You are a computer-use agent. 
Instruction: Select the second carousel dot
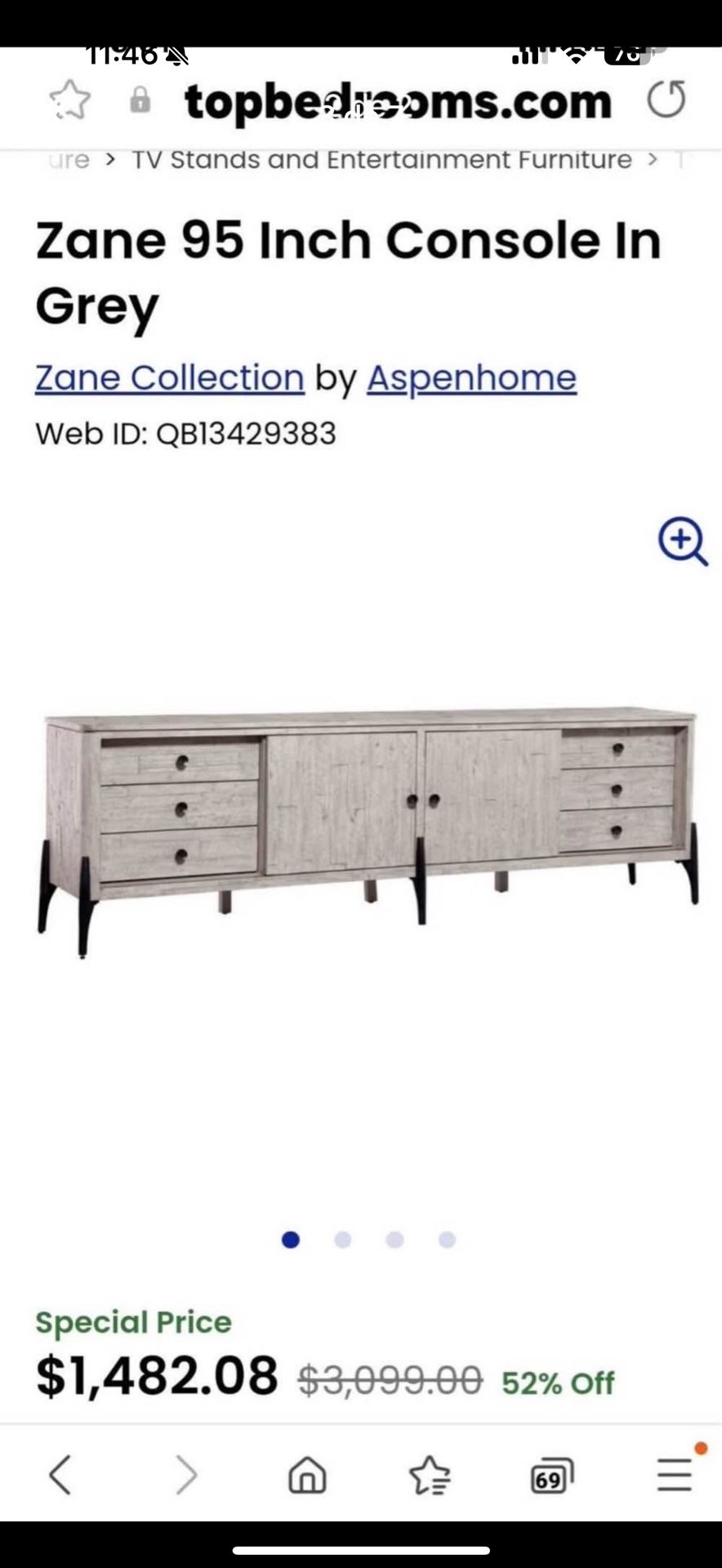point(343,1240)
